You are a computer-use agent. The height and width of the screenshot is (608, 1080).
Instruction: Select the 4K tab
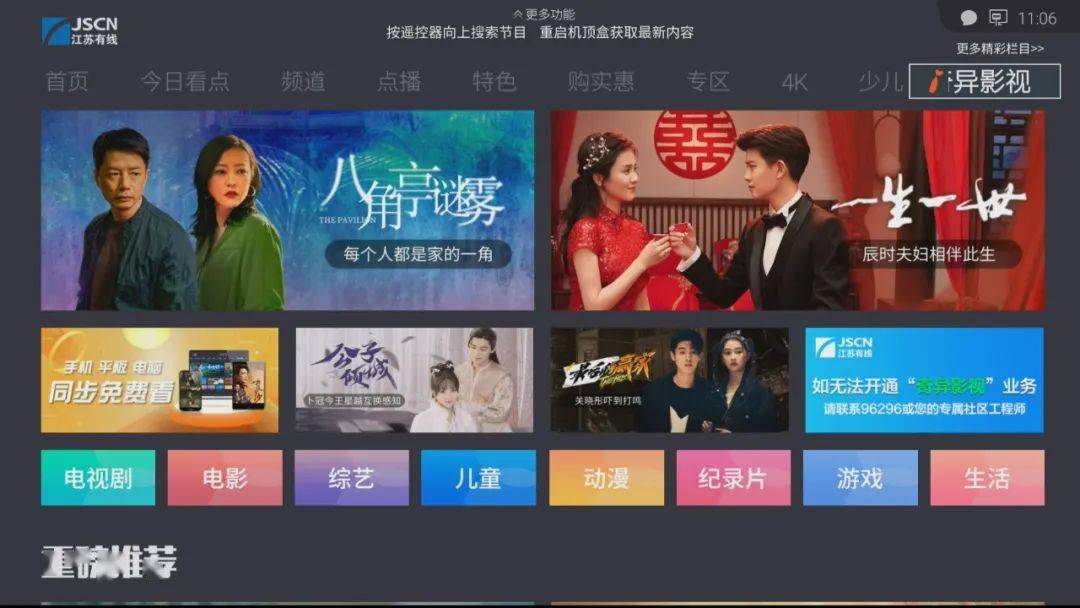pos(795,82)
